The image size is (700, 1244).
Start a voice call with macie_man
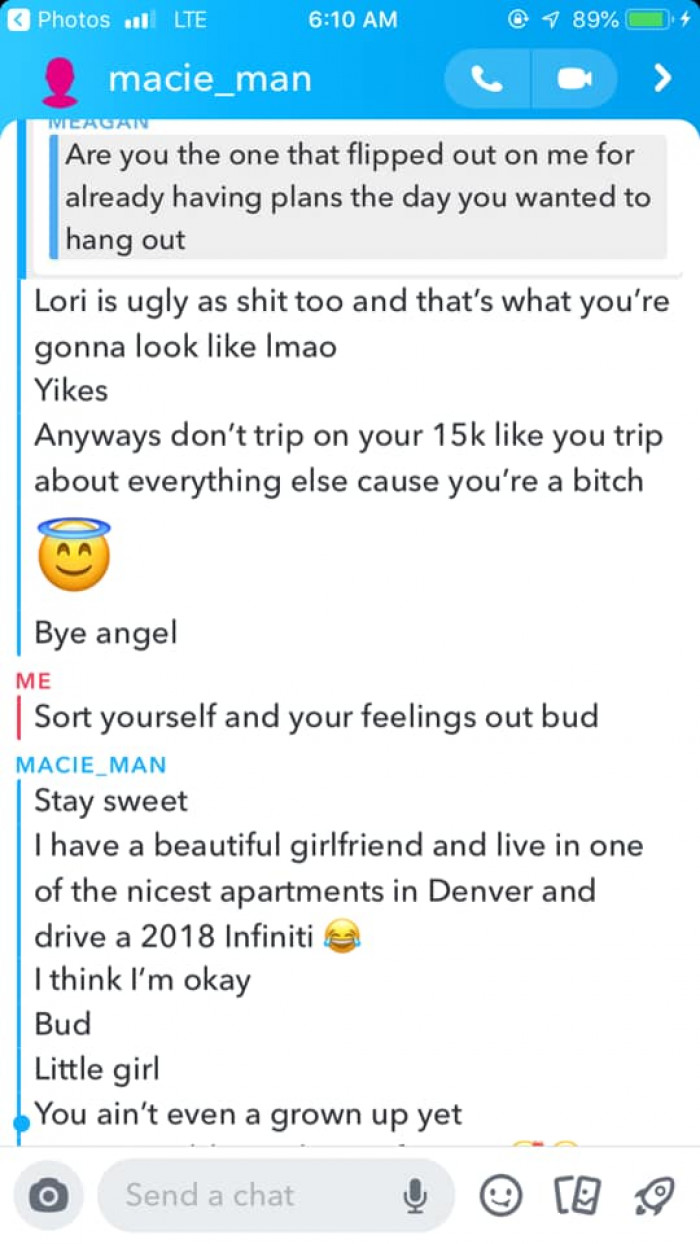[487, 79]
